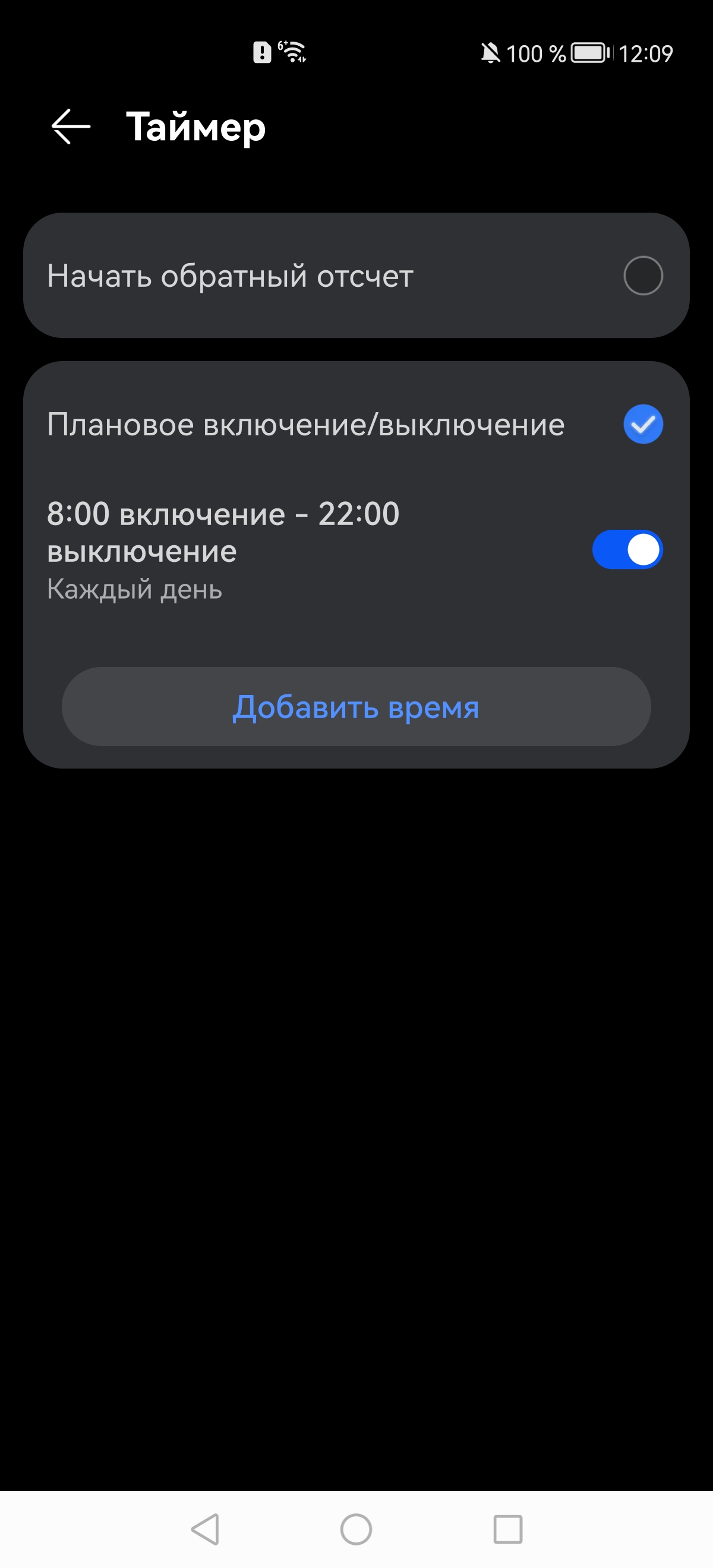
Task: Go back from the Таймер screen
Action: click(x=71, y=127)
